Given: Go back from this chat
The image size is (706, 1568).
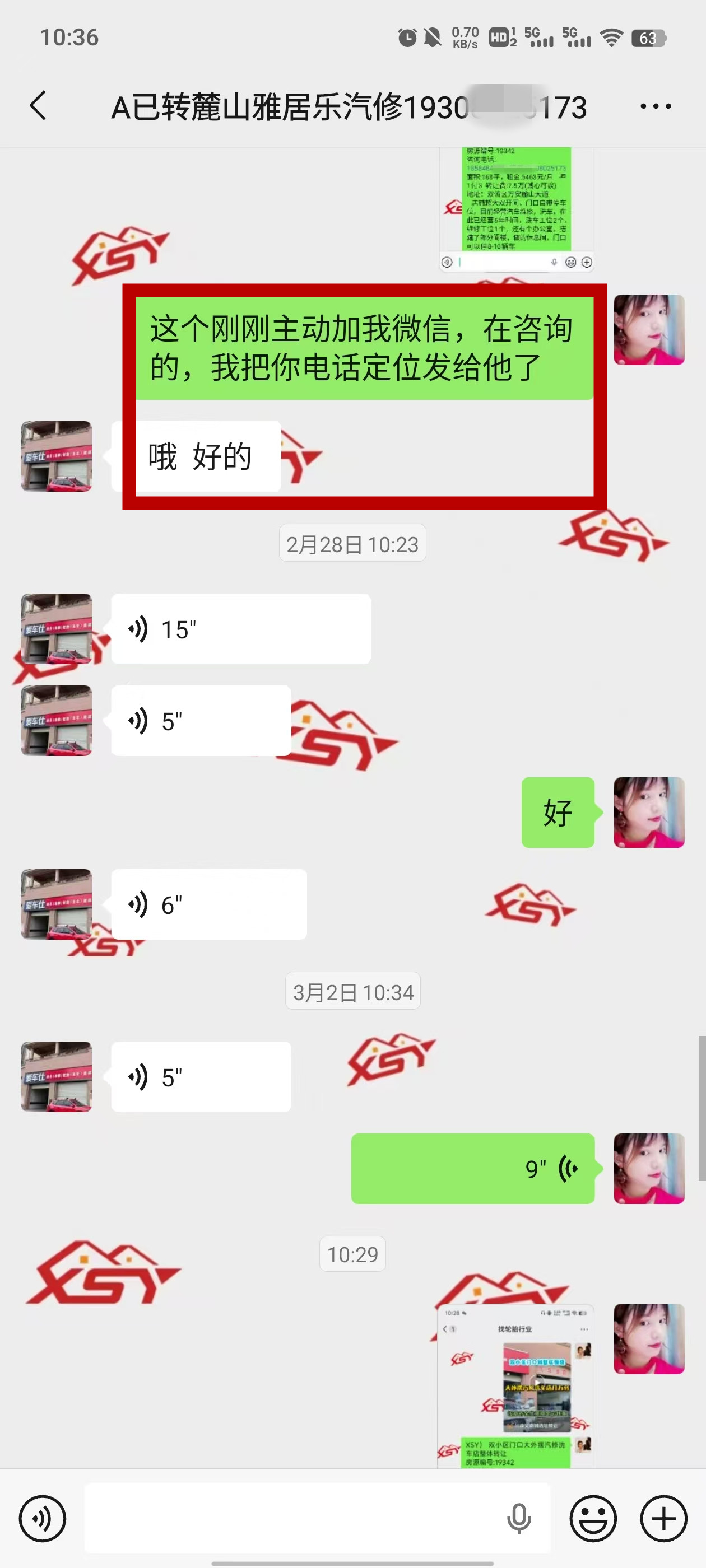Looking at the screenshot, I should 38,106.
